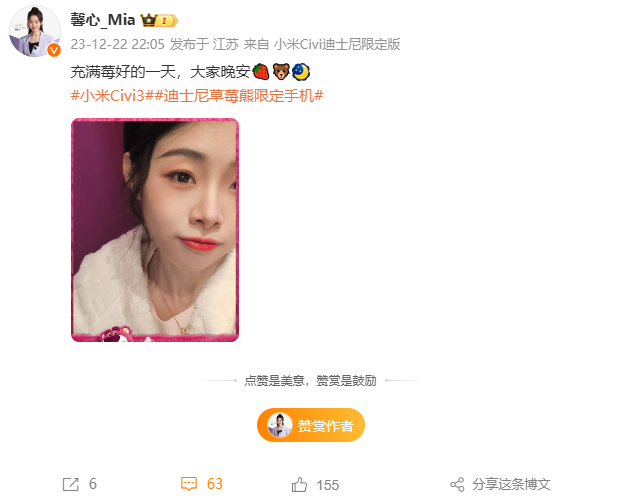Open 馨心_Mia's profile avatar
625x501 pixels.
pyautogui.click(x=34, y=30)
